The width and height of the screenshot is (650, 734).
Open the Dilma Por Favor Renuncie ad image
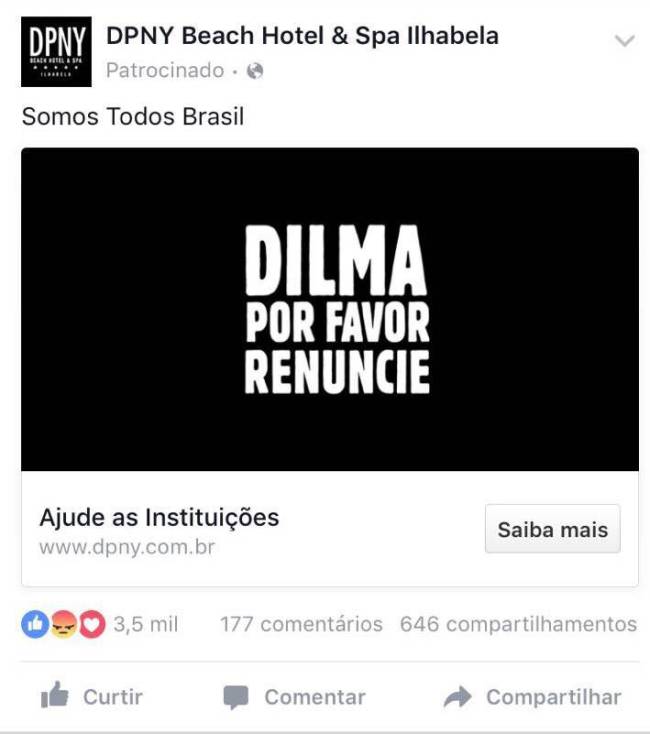click(330, 309)
